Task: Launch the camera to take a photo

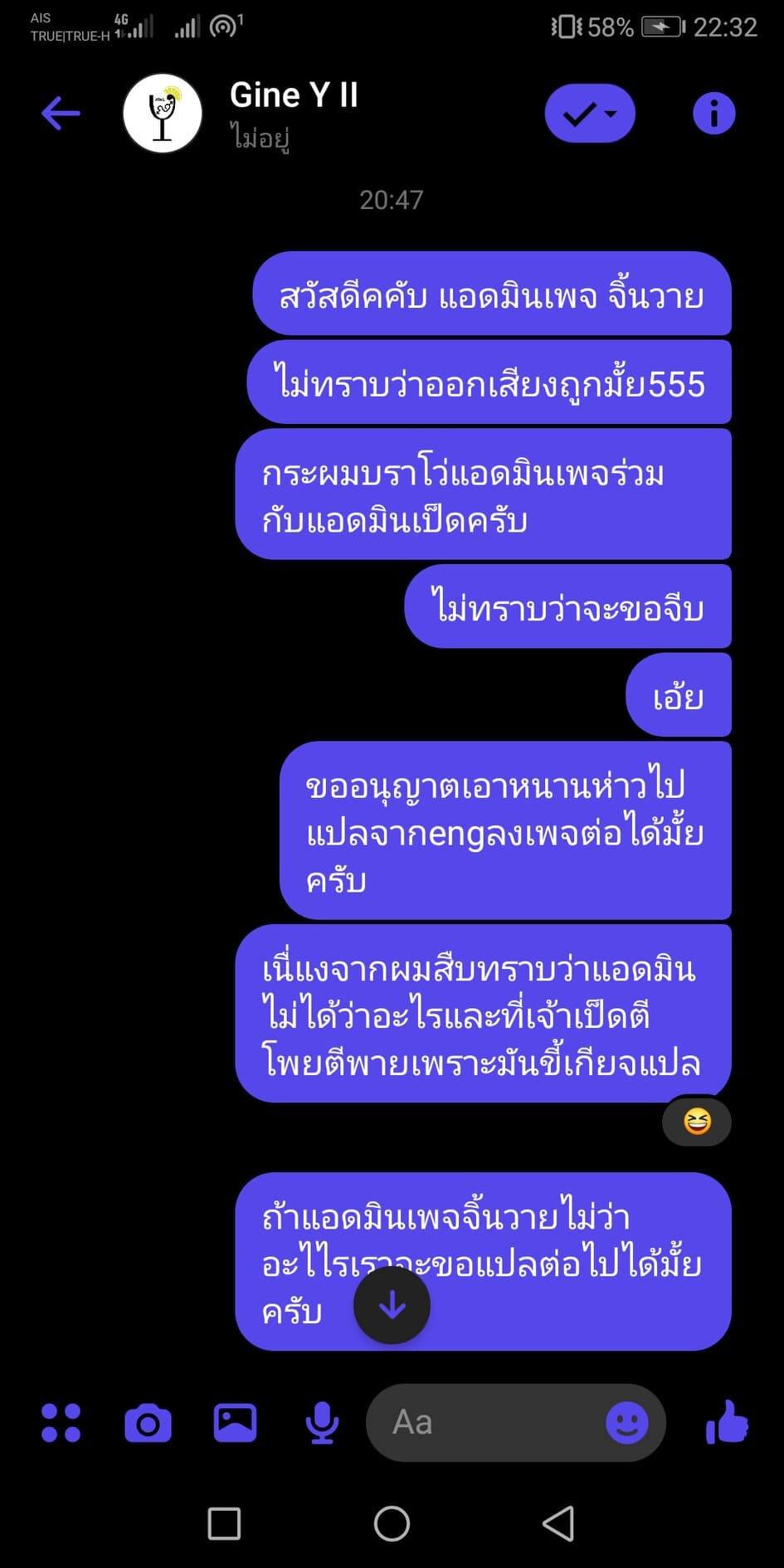Action: click(148, 1424)
